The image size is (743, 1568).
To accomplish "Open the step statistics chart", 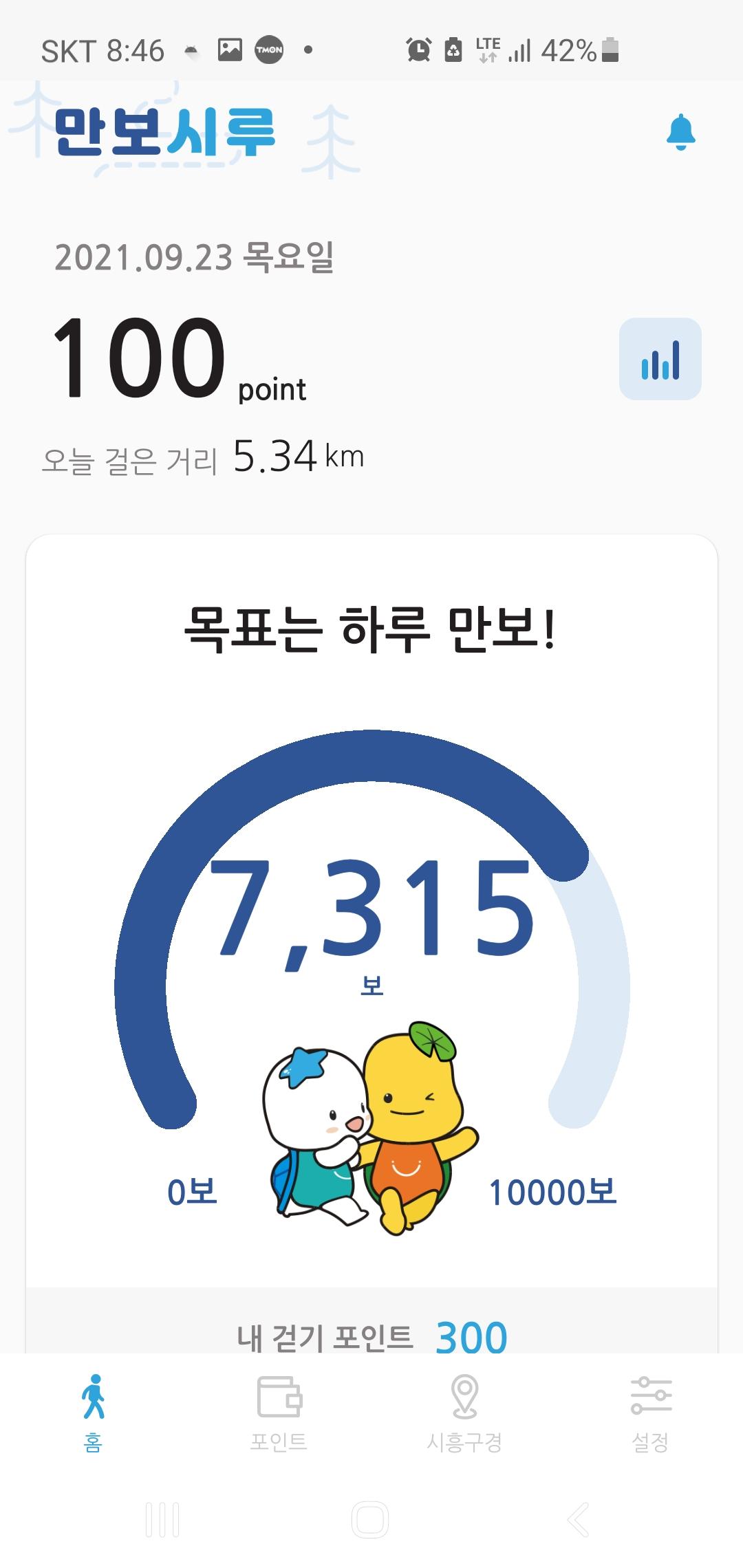I will (660, 359).
